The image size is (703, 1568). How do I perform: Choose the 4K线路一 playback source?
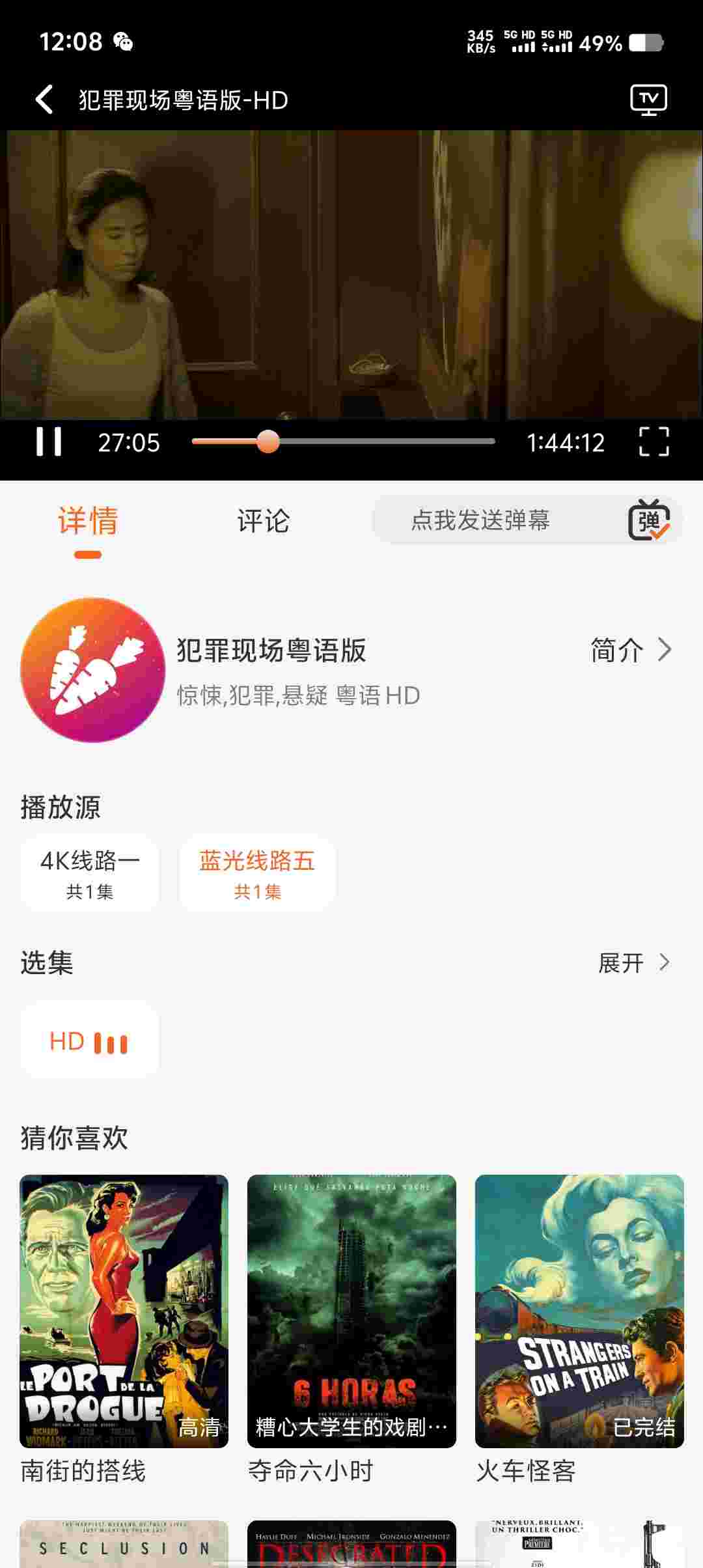pos(90,873)
